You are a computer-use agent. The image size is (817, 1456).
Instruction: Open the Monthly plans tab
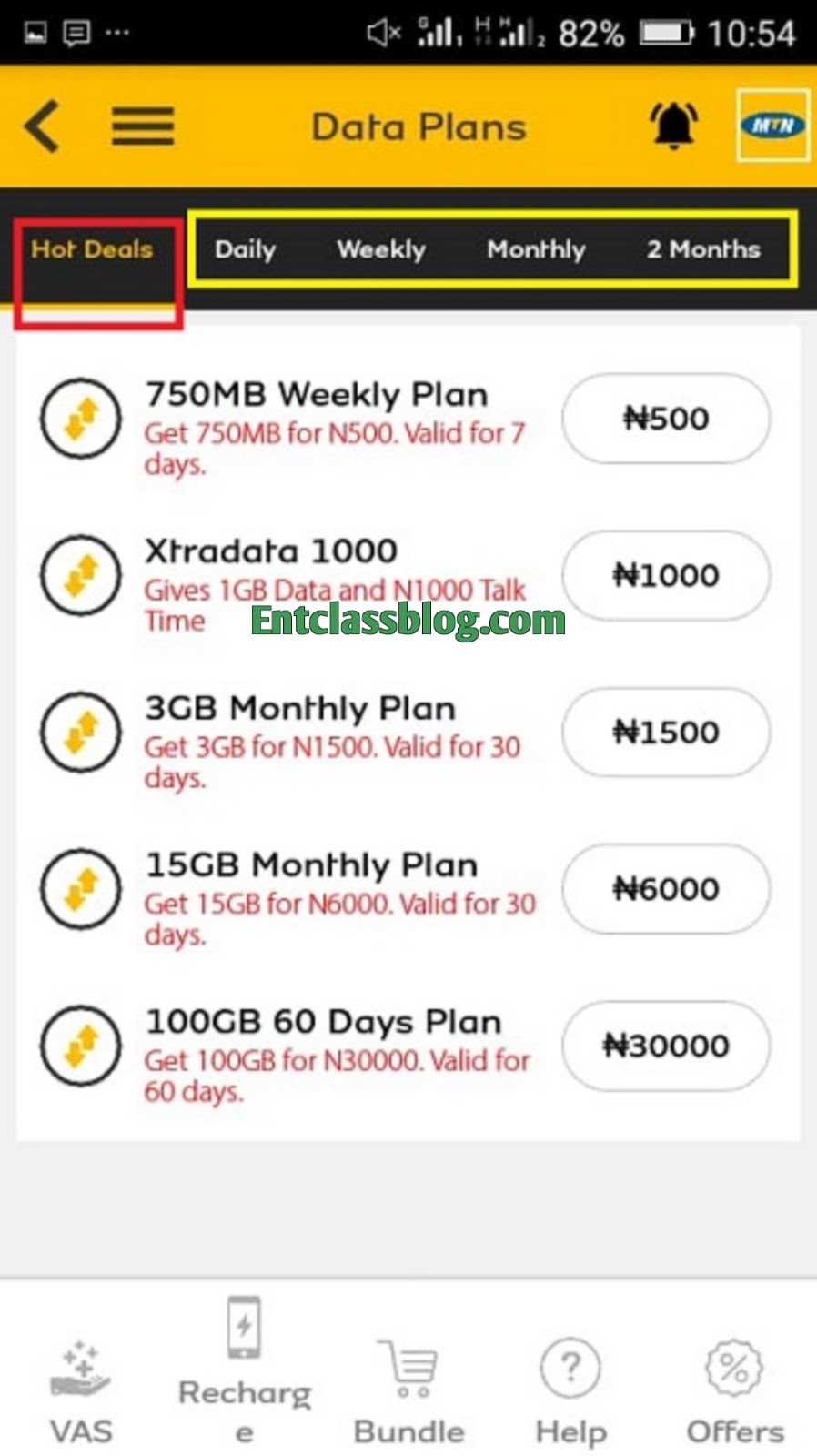point(536,250)
